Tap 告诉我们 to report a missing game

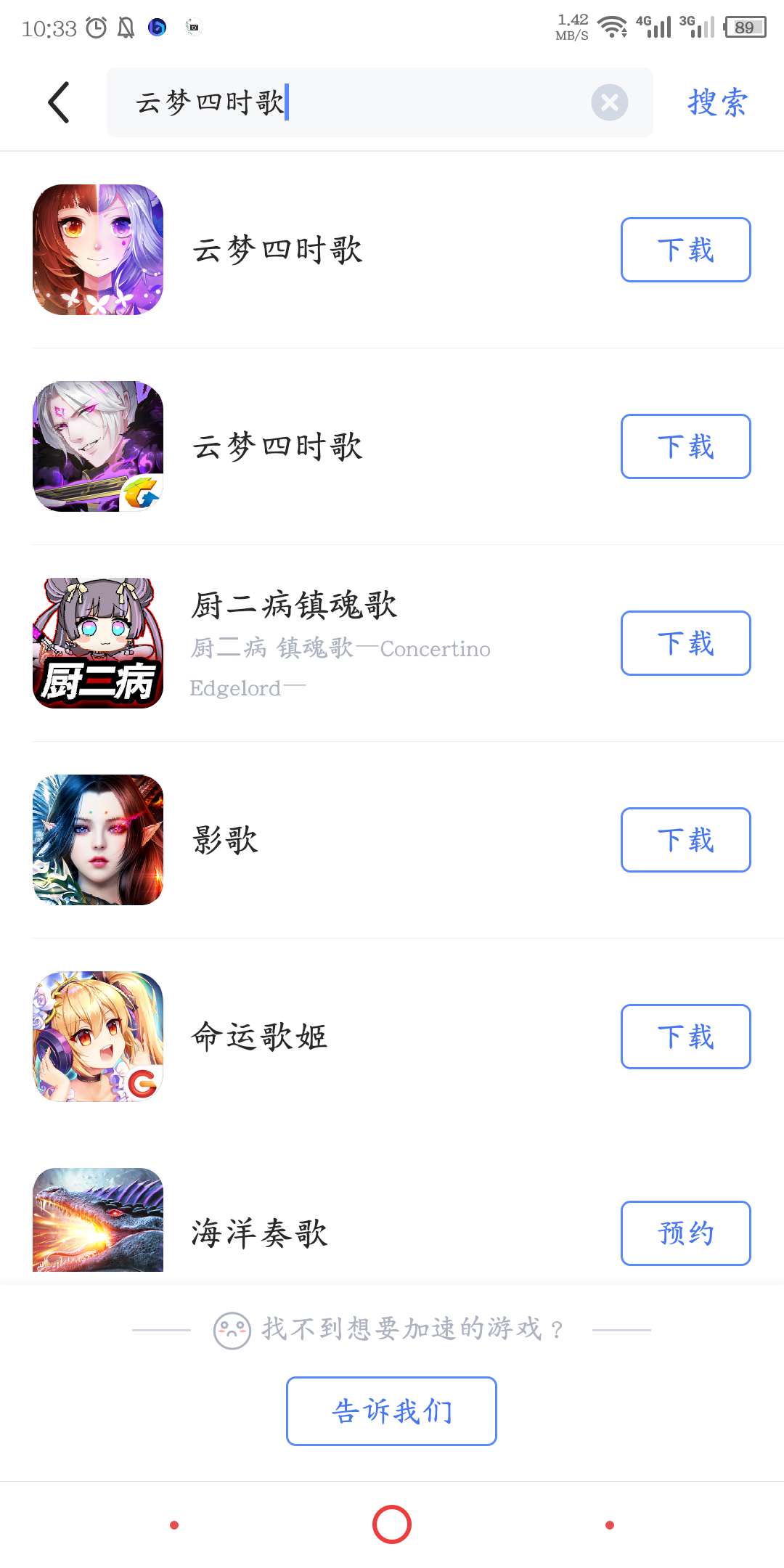[x=391, y=1411]
